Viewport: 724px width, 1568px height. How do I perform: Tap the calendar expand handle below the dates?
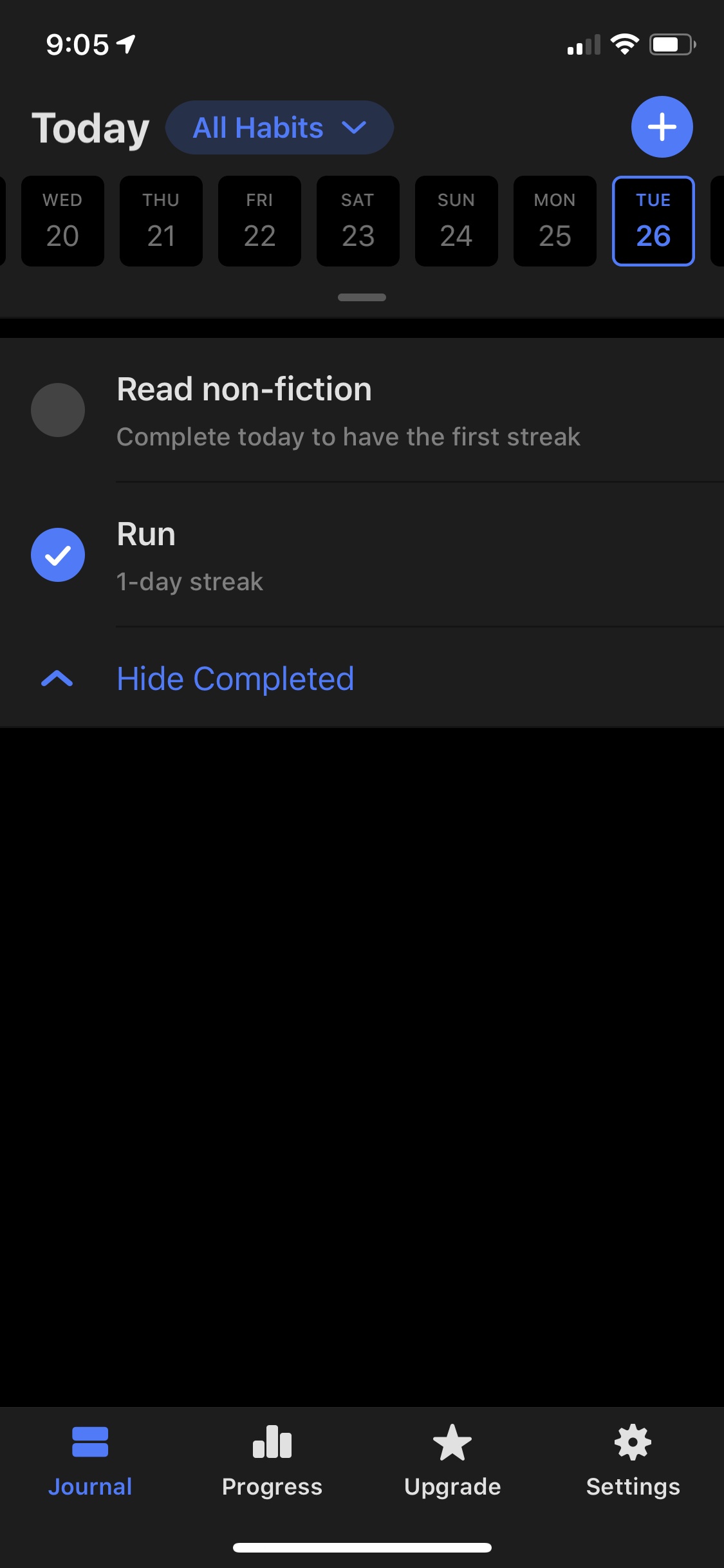(362, 297)
